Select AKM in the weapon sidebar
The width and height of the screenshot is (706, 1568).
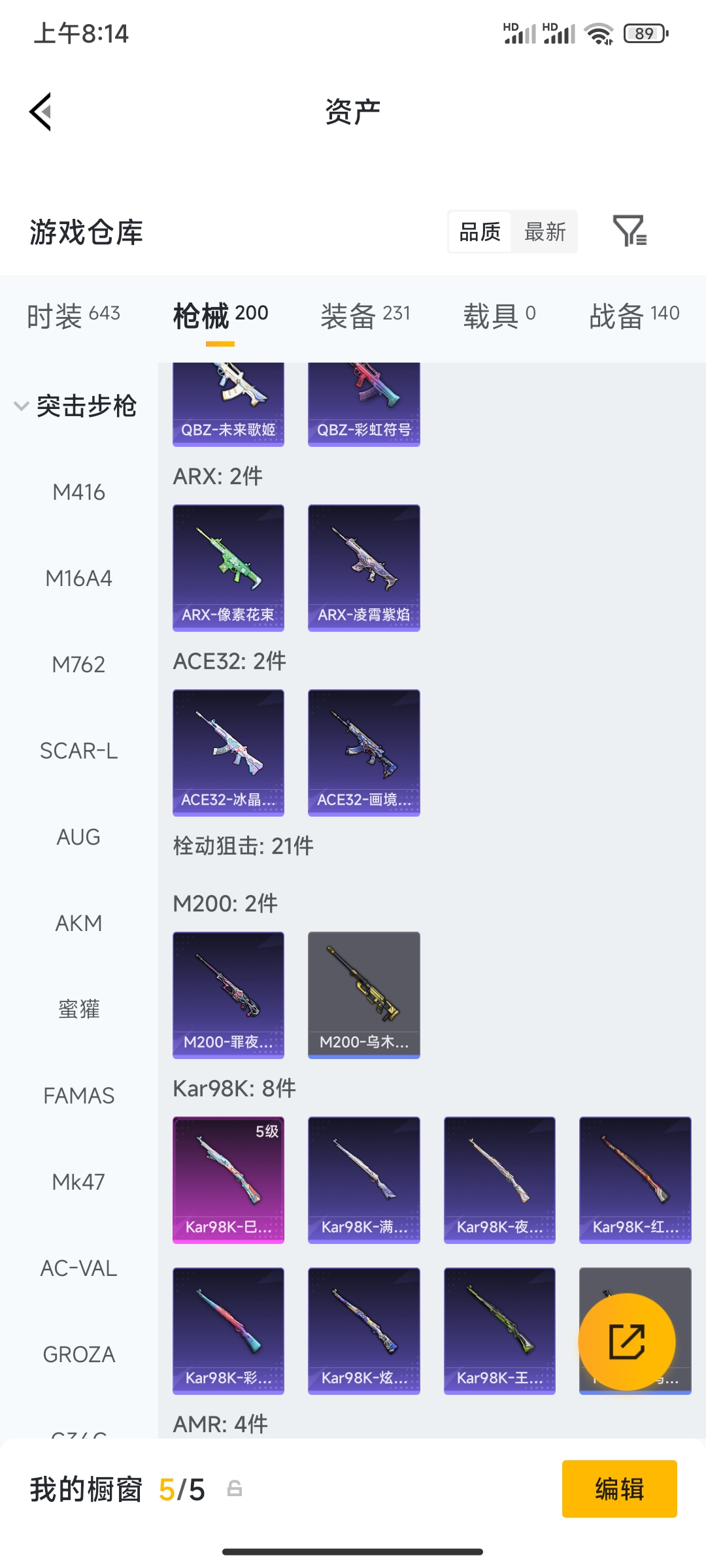(x=78, y=923)
